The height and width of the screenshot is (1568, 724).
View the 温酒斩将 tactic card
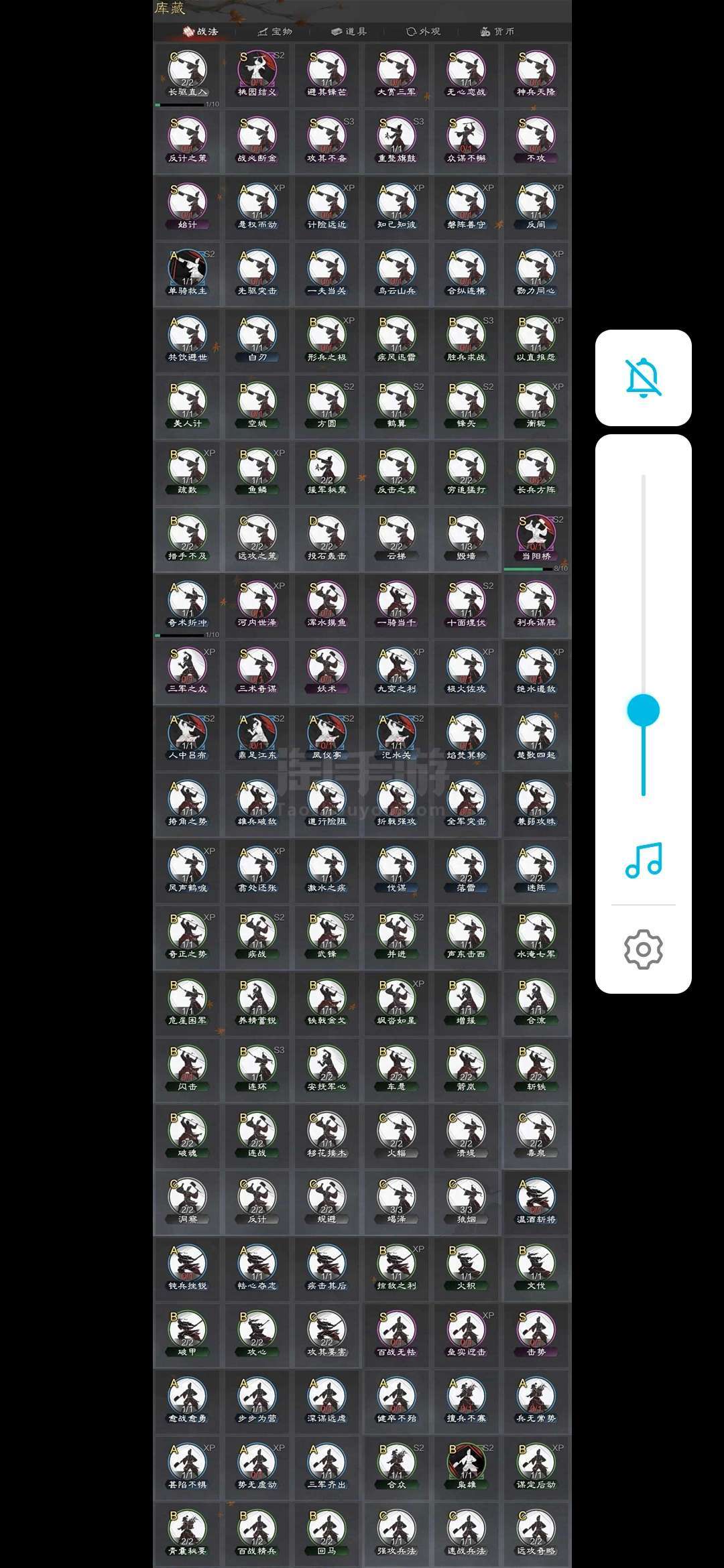coord(536,1203)
